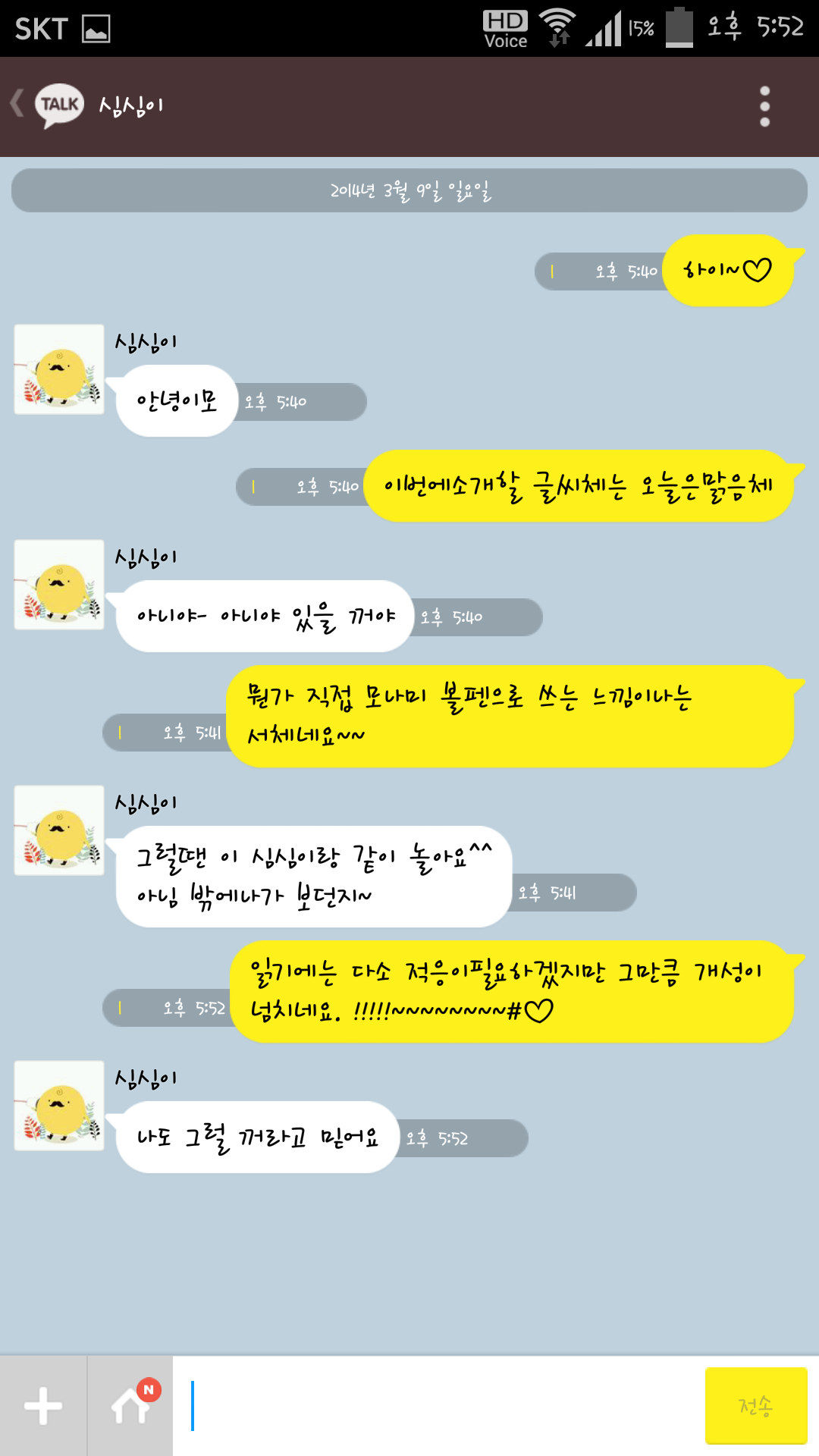The height and width of the screenshot is (1456, 819).
Task: Focus the message input field
Action: (440, 1406)
